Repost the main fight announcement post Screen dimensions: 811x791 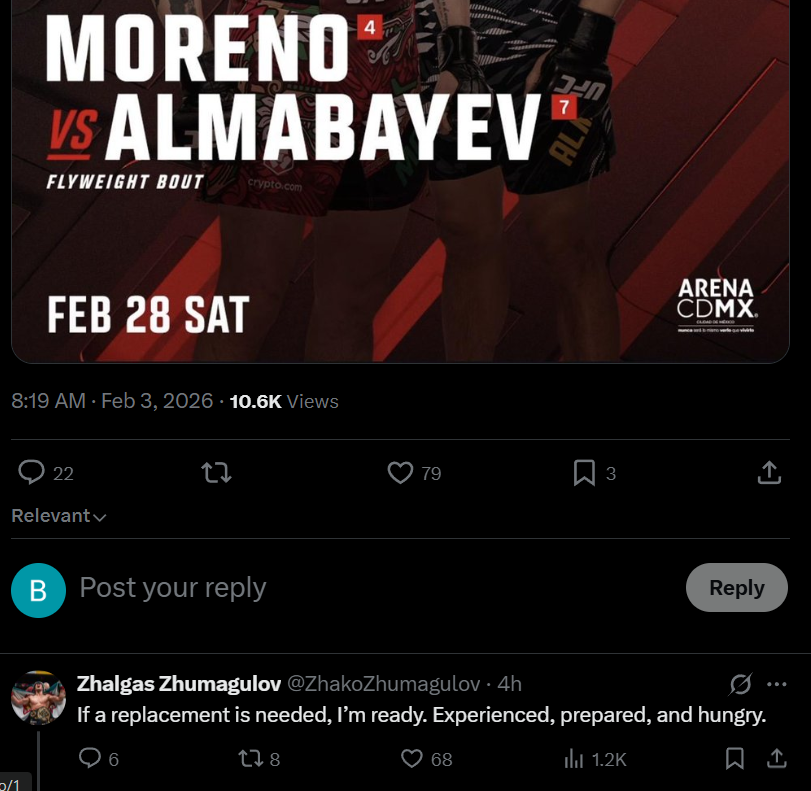(216, 473)
